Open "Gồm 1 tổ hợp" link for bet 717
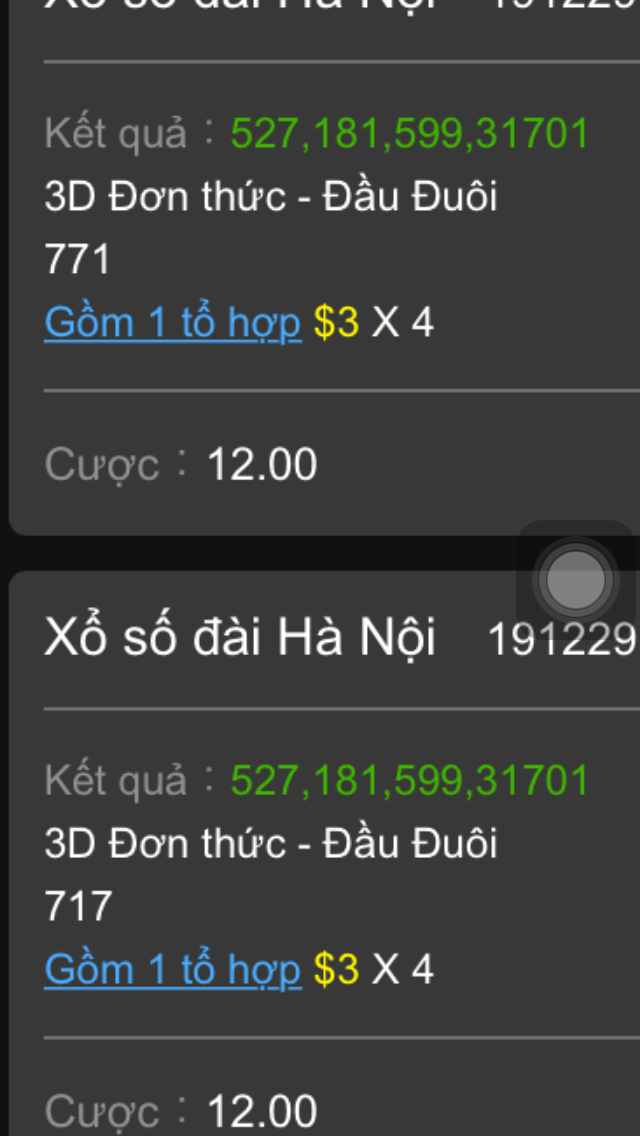The width and height of the screenshot is (640, 1136). 172,969
